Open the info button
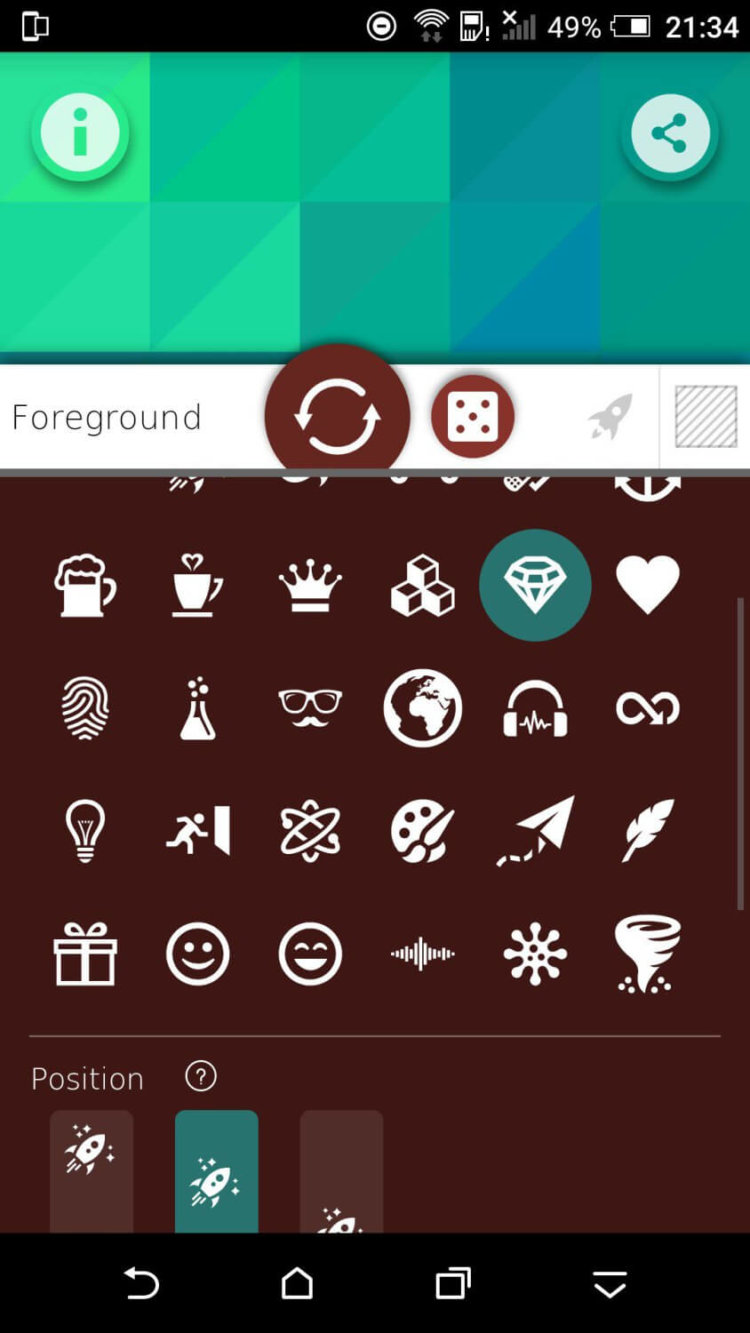The image size is (750, 1333). click(80, 134)
